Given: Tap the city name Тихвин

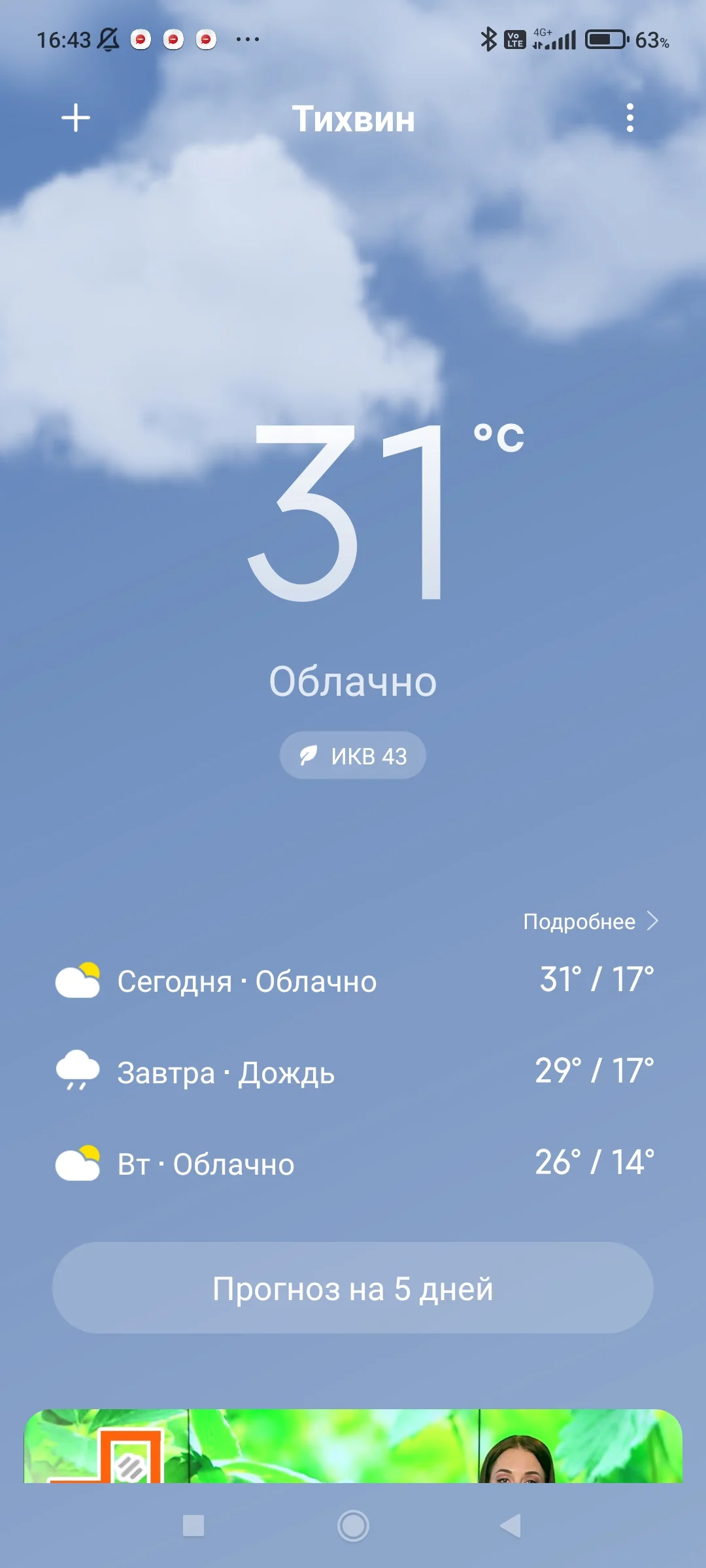Looking at the screenshot, I should click(x=353, y=118).
